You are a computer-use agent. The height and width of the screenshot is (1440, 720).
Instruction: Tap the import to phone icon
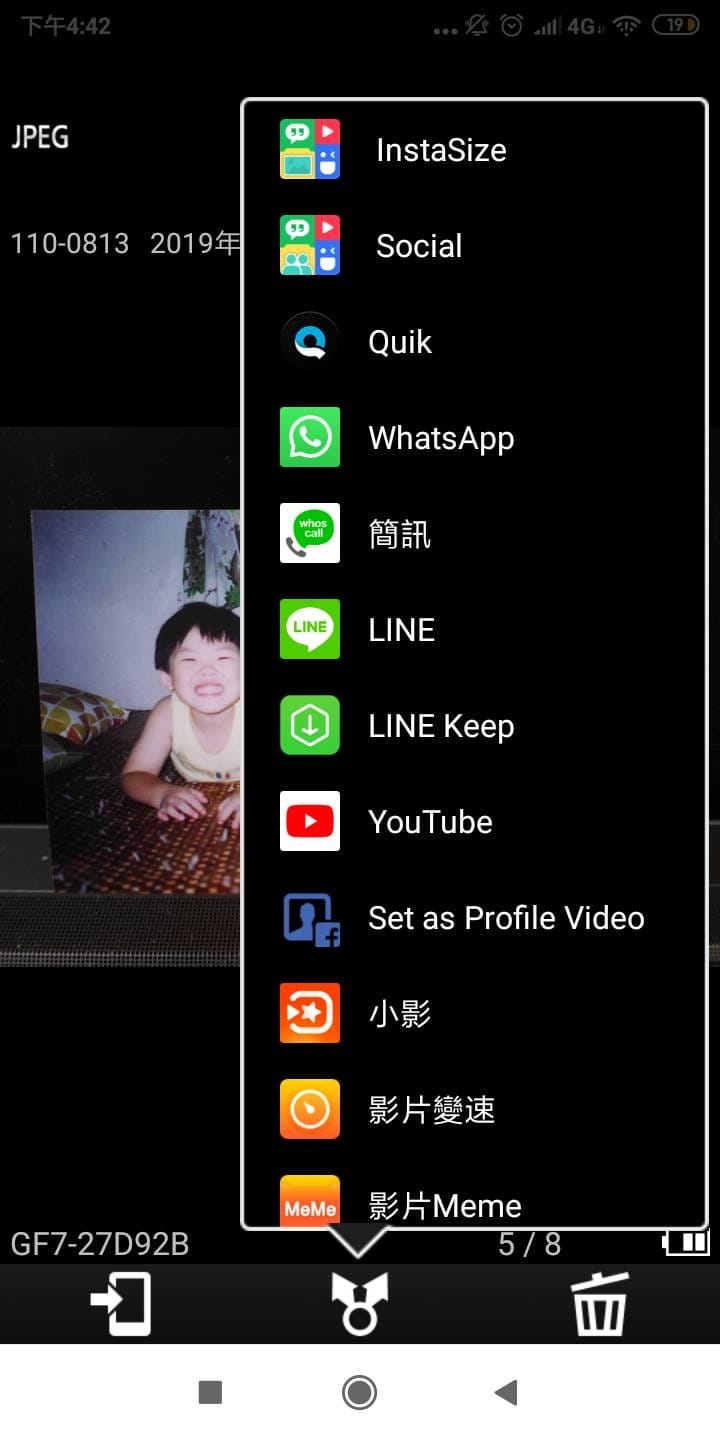click(120, 1304)
